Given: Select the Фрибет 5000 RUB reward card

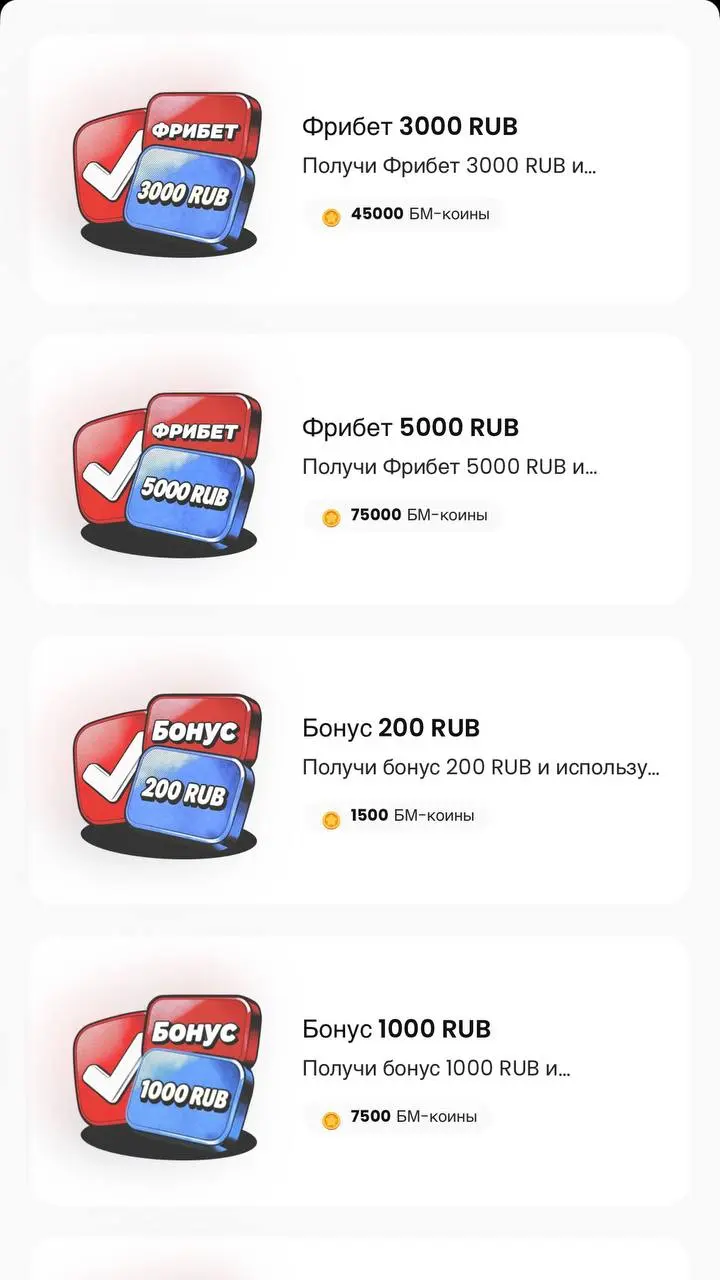Looking at the screenshot, I should (360, 469).
